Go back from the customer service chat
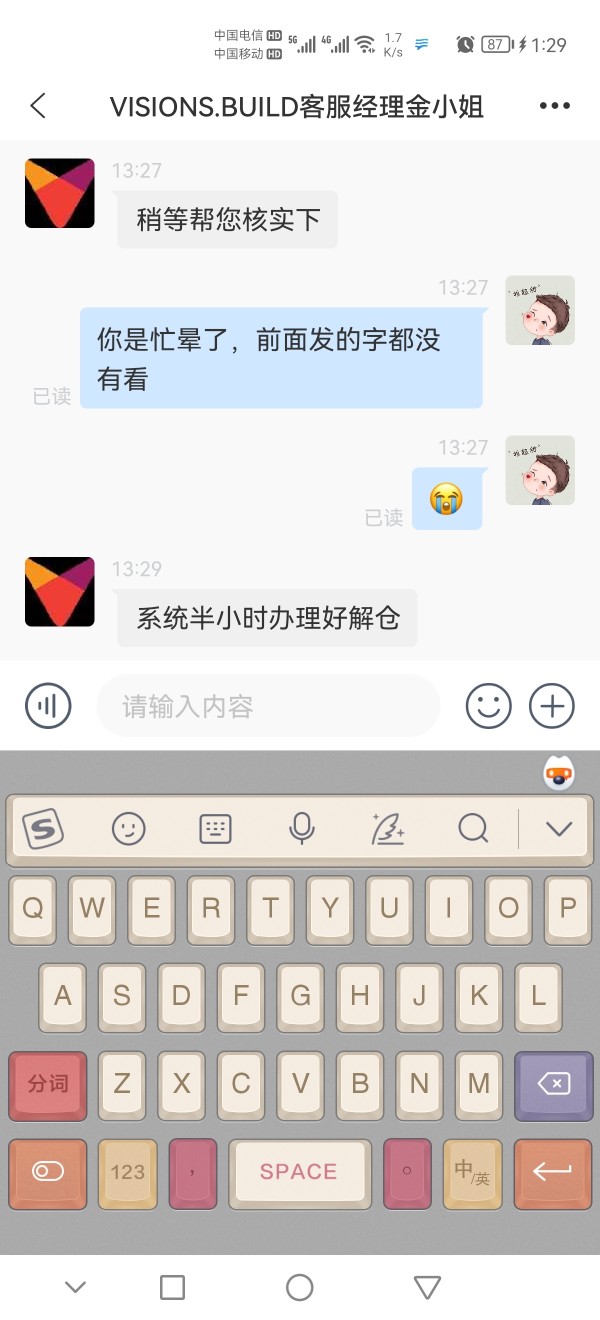 point(38,106)
